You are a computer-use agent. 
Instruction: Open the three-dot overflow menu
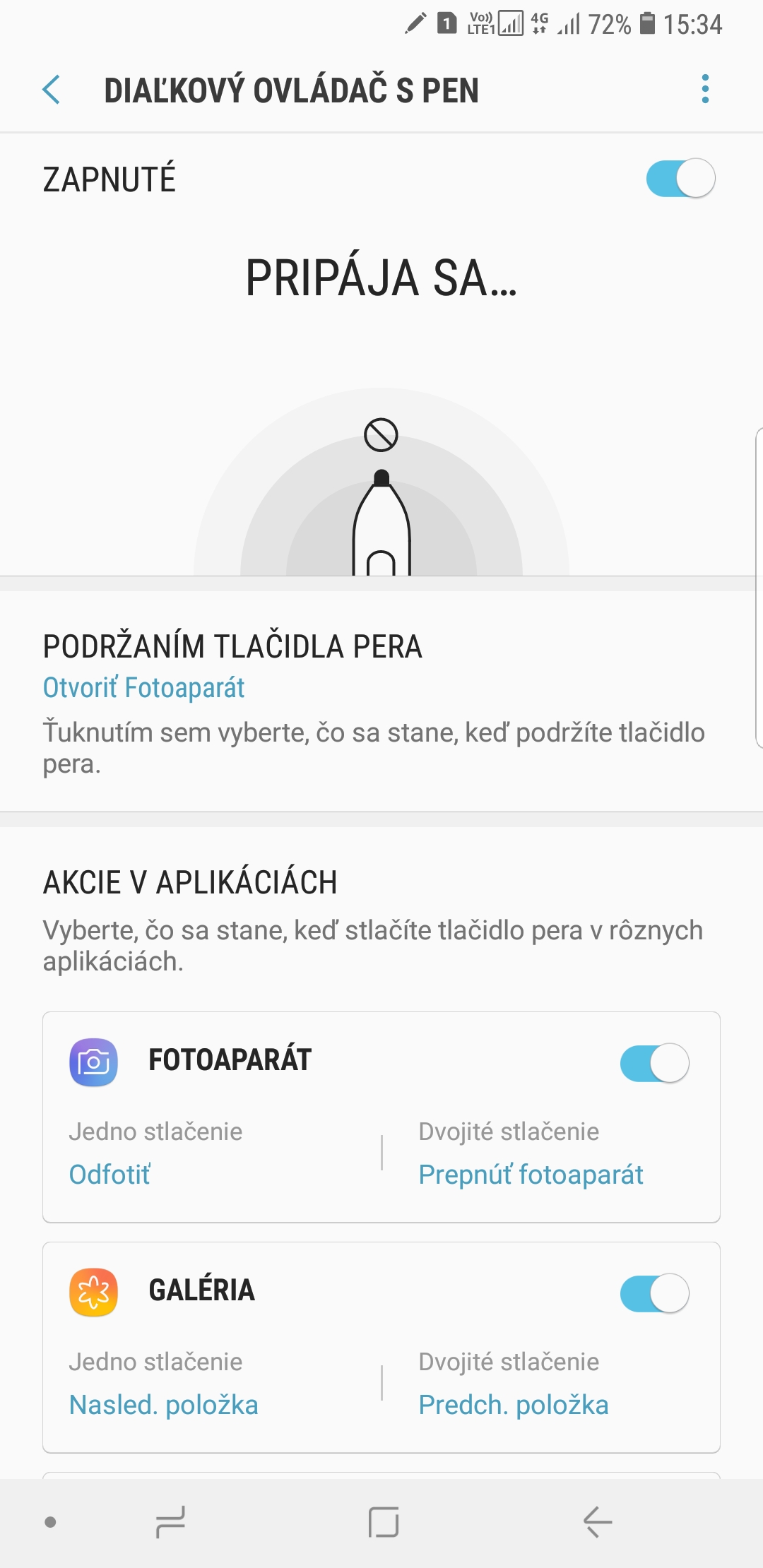point(704,90)
